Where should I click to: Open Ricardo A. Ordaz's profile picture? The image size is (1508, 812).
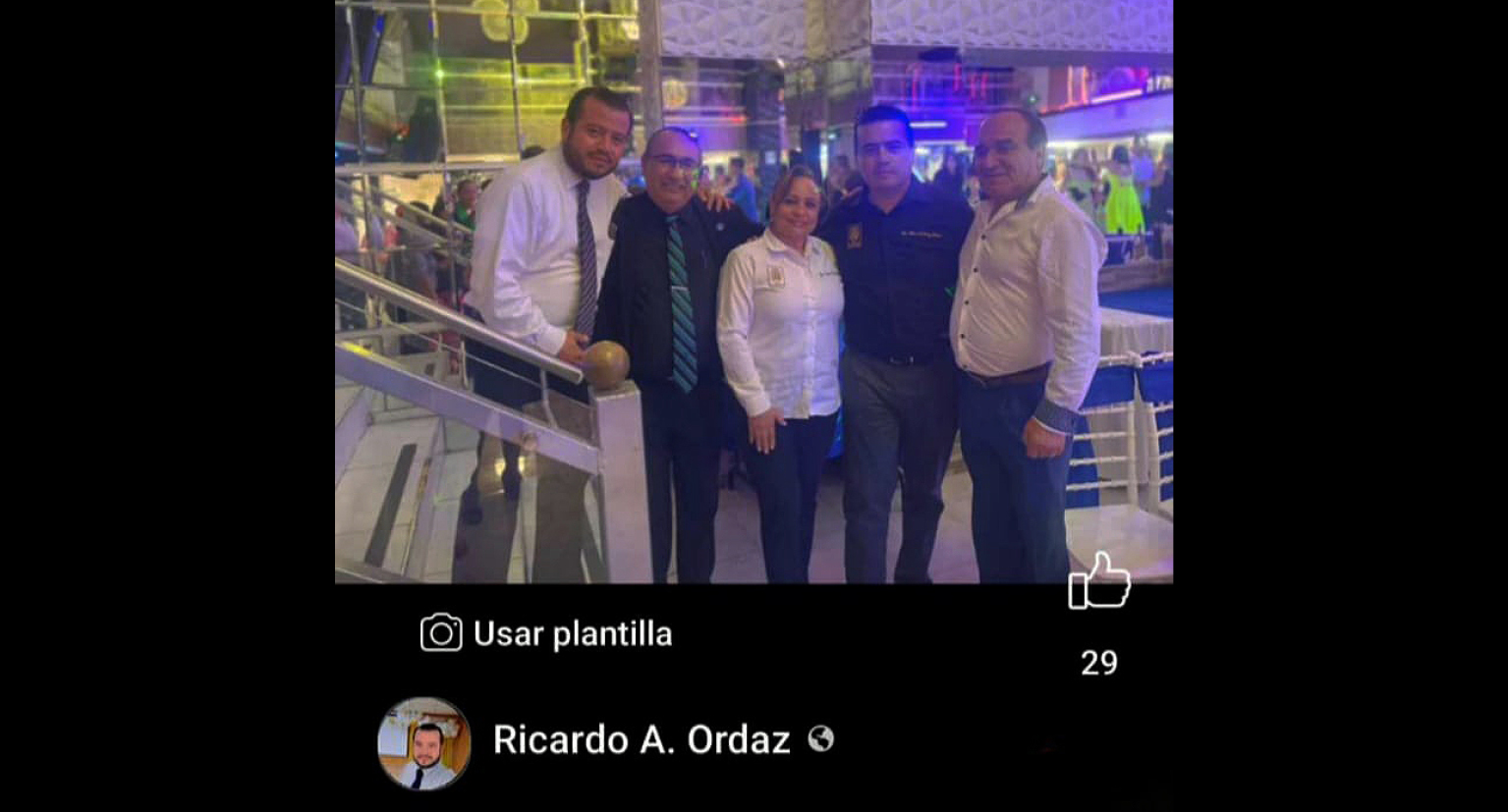[424, 743]
